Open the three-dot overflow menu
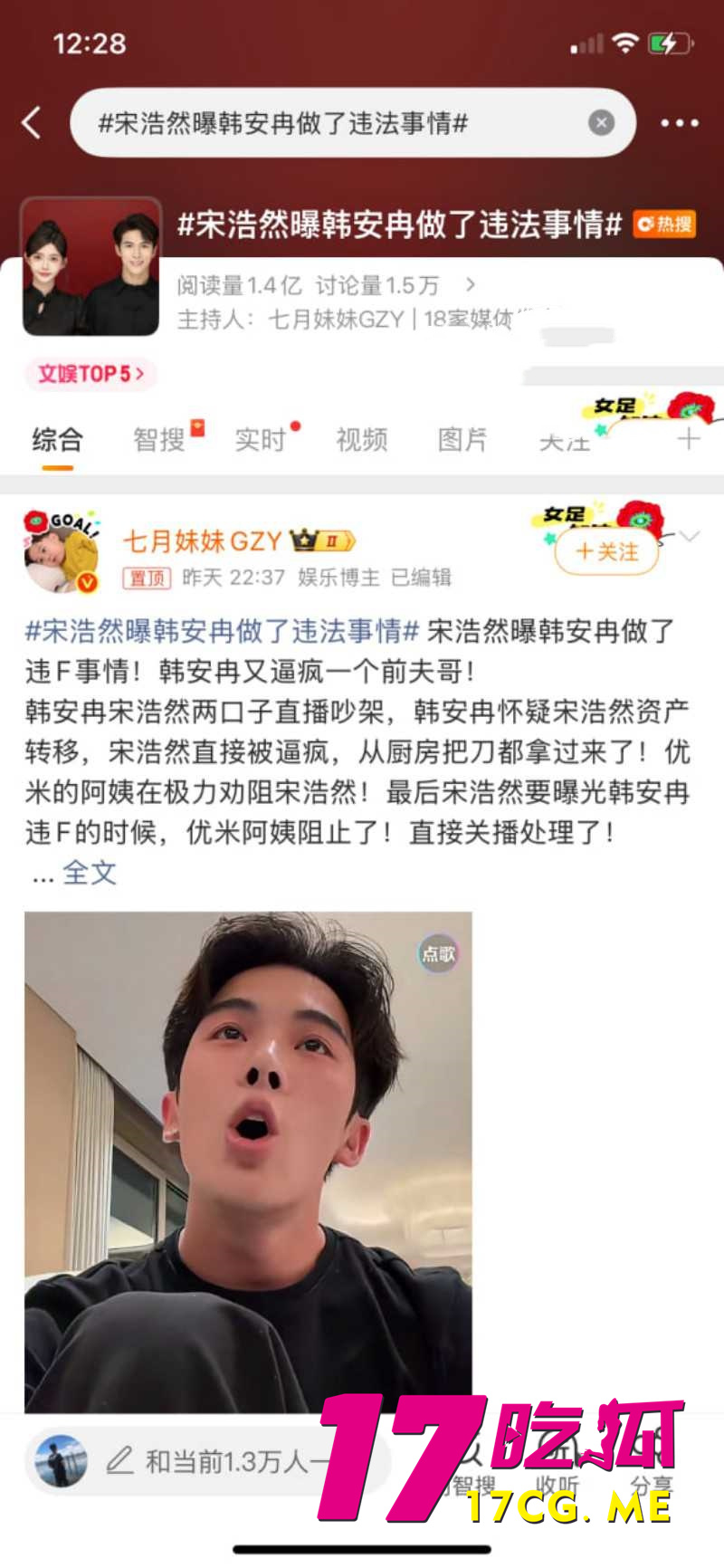The image size is (724, 1568). coord(679,123)
